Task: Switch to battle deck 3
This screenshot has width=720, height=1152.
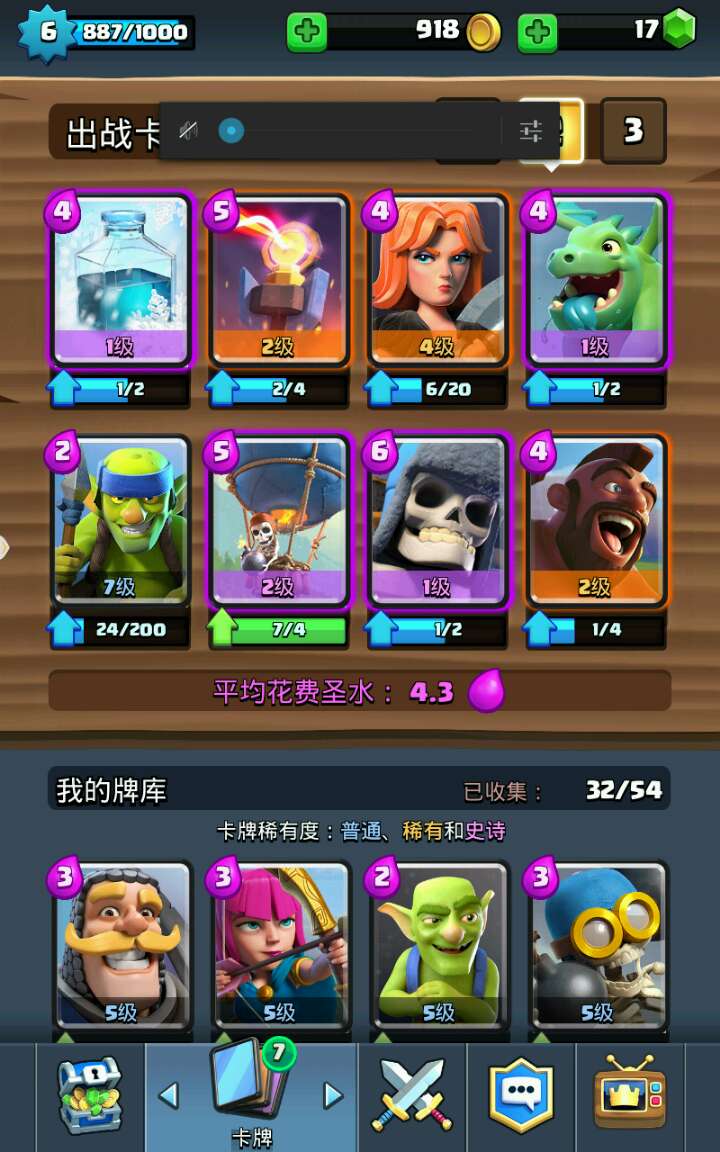Action: click(633, 131)
